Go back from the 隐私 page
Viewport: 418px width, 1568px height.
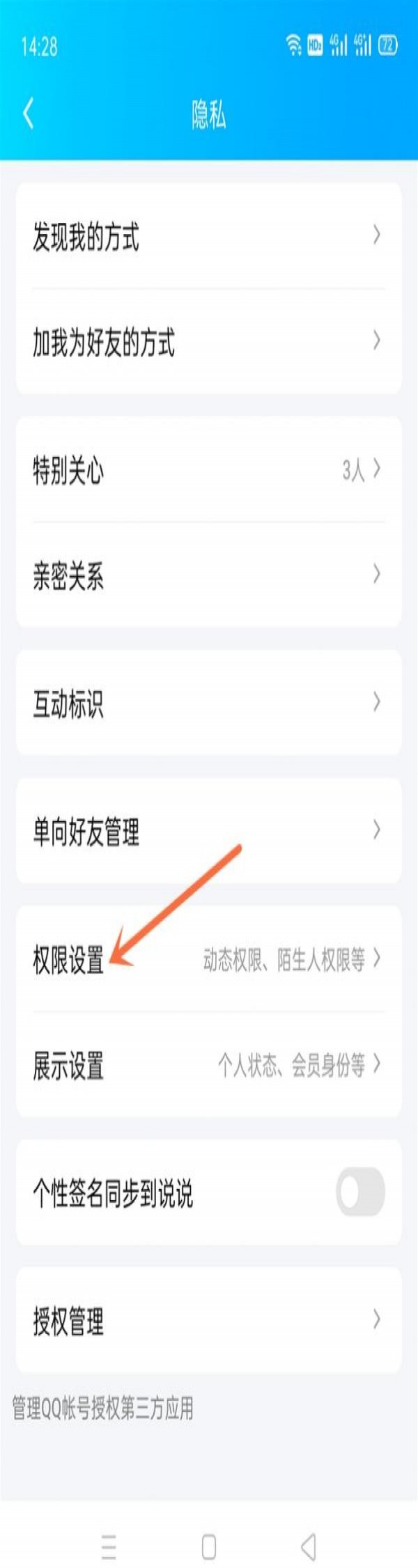click(x=29, y=114)
